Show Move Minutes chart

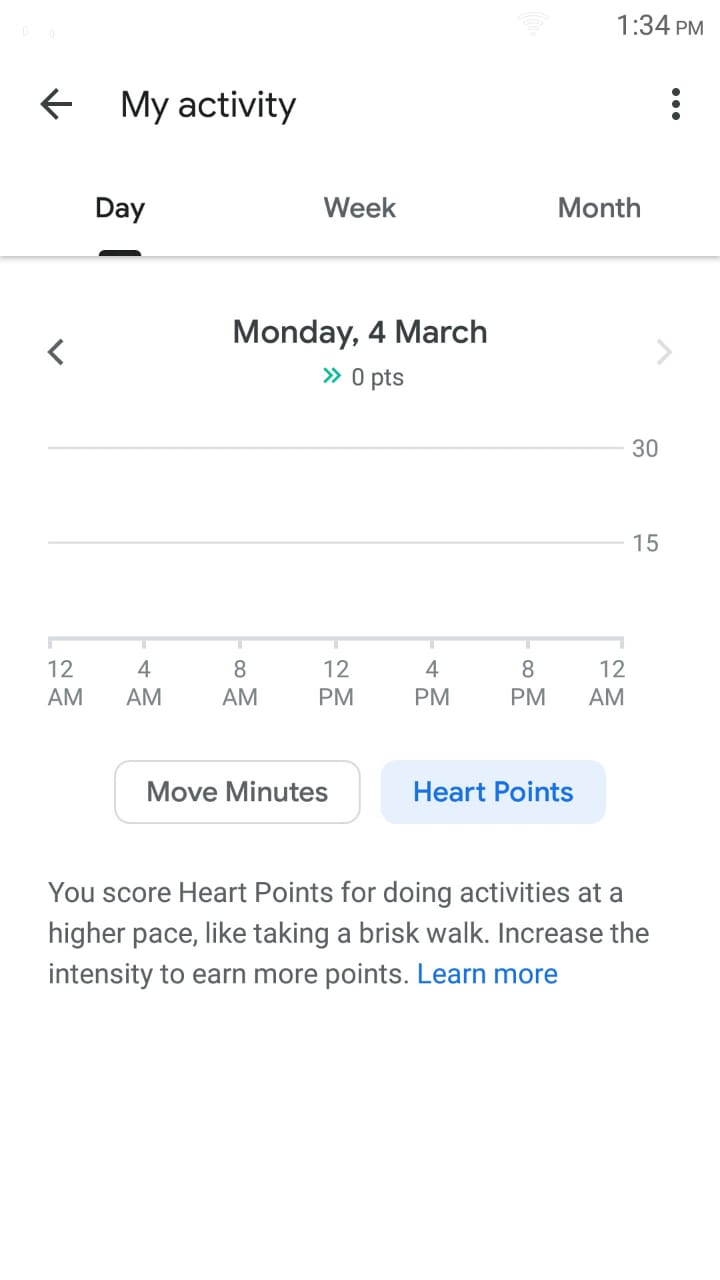(237, 792)
